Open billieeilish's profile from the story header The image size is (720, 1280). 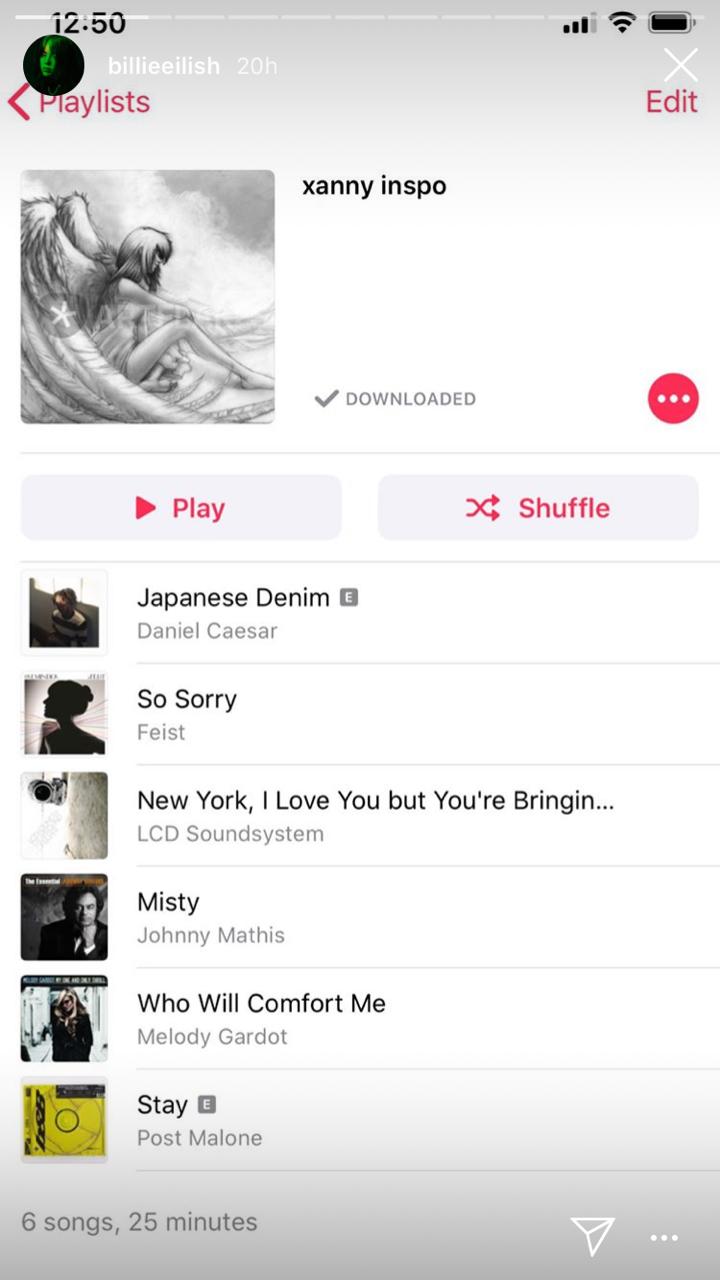(163, 66)
